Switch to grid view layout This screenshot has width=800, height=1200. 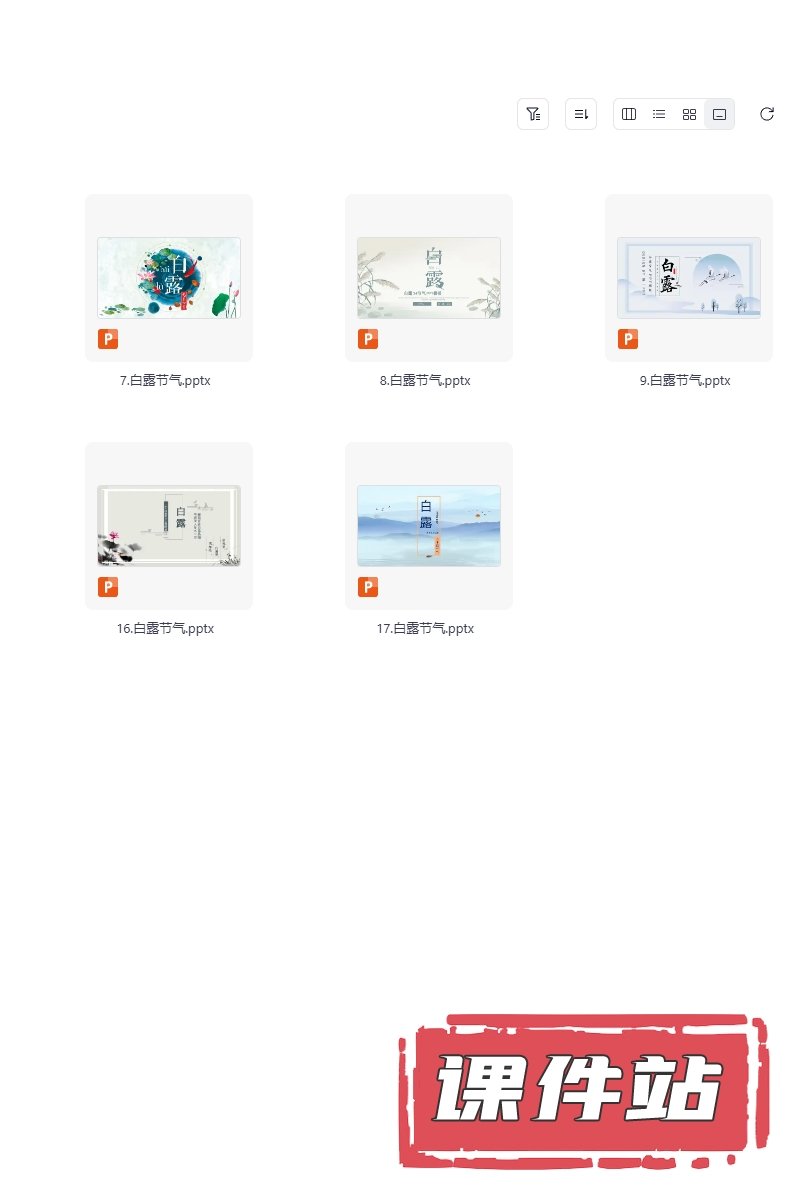click(689, 114)
